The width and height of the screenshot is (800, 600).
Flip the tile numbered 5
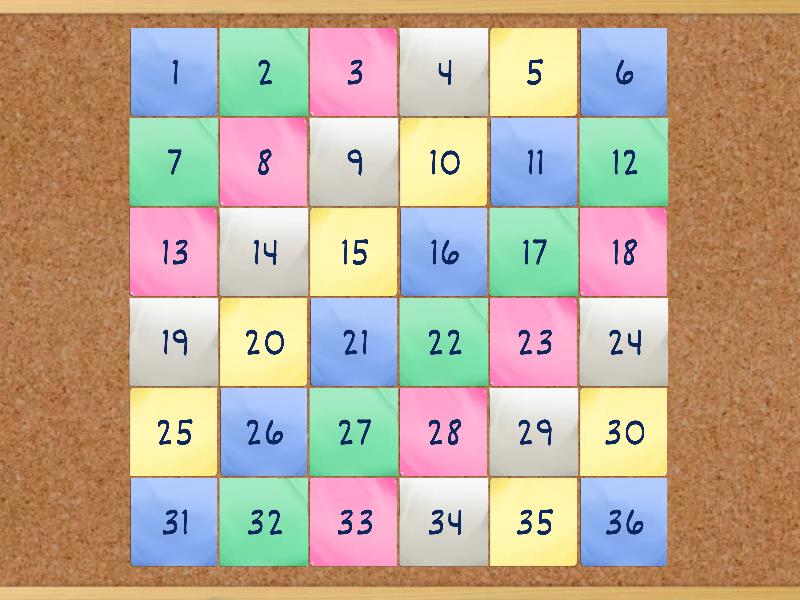[x=534, y=72]
